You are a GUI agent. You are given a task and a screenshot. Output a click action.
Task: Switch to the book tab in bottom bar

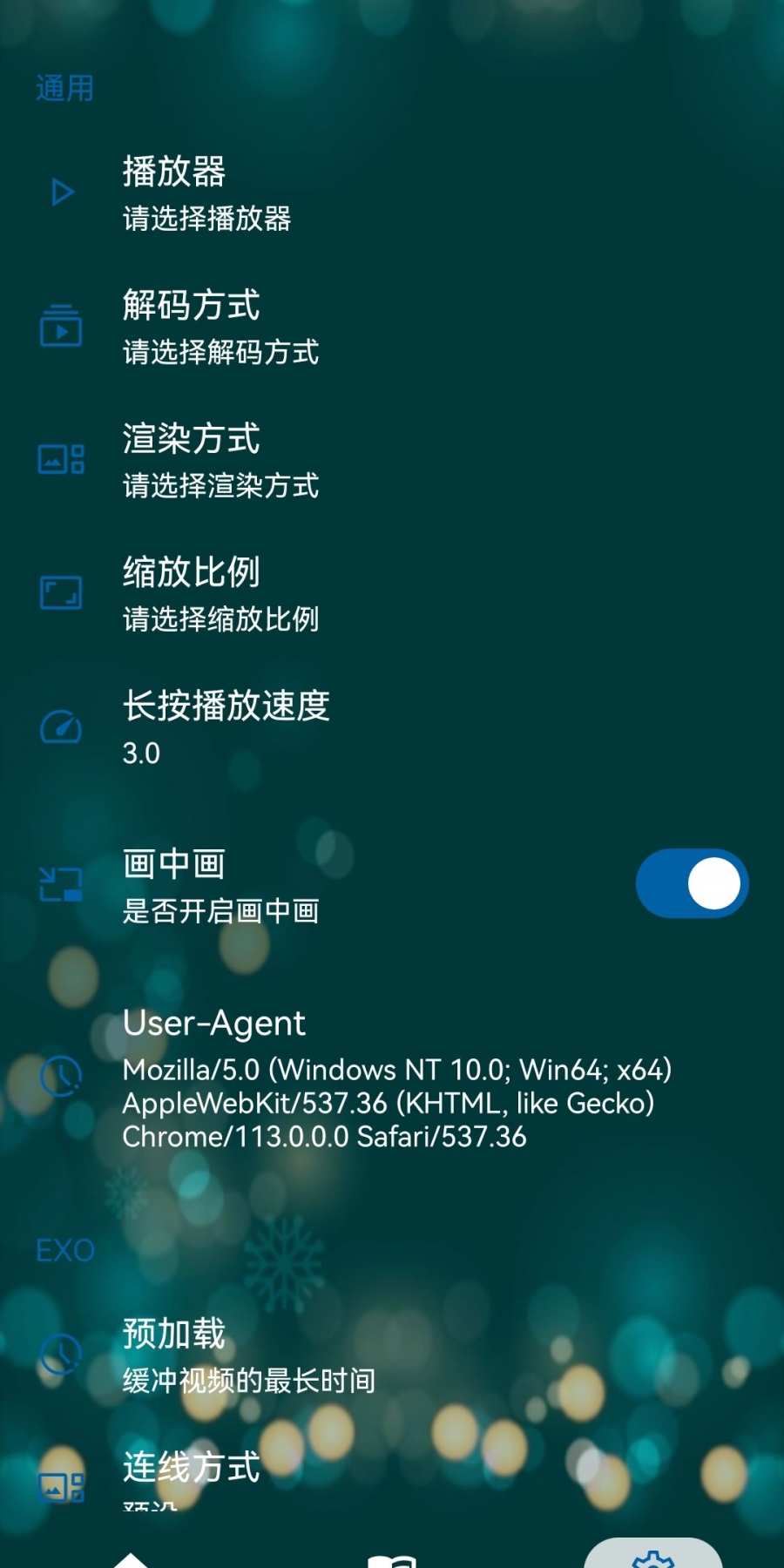(392, 1559)
